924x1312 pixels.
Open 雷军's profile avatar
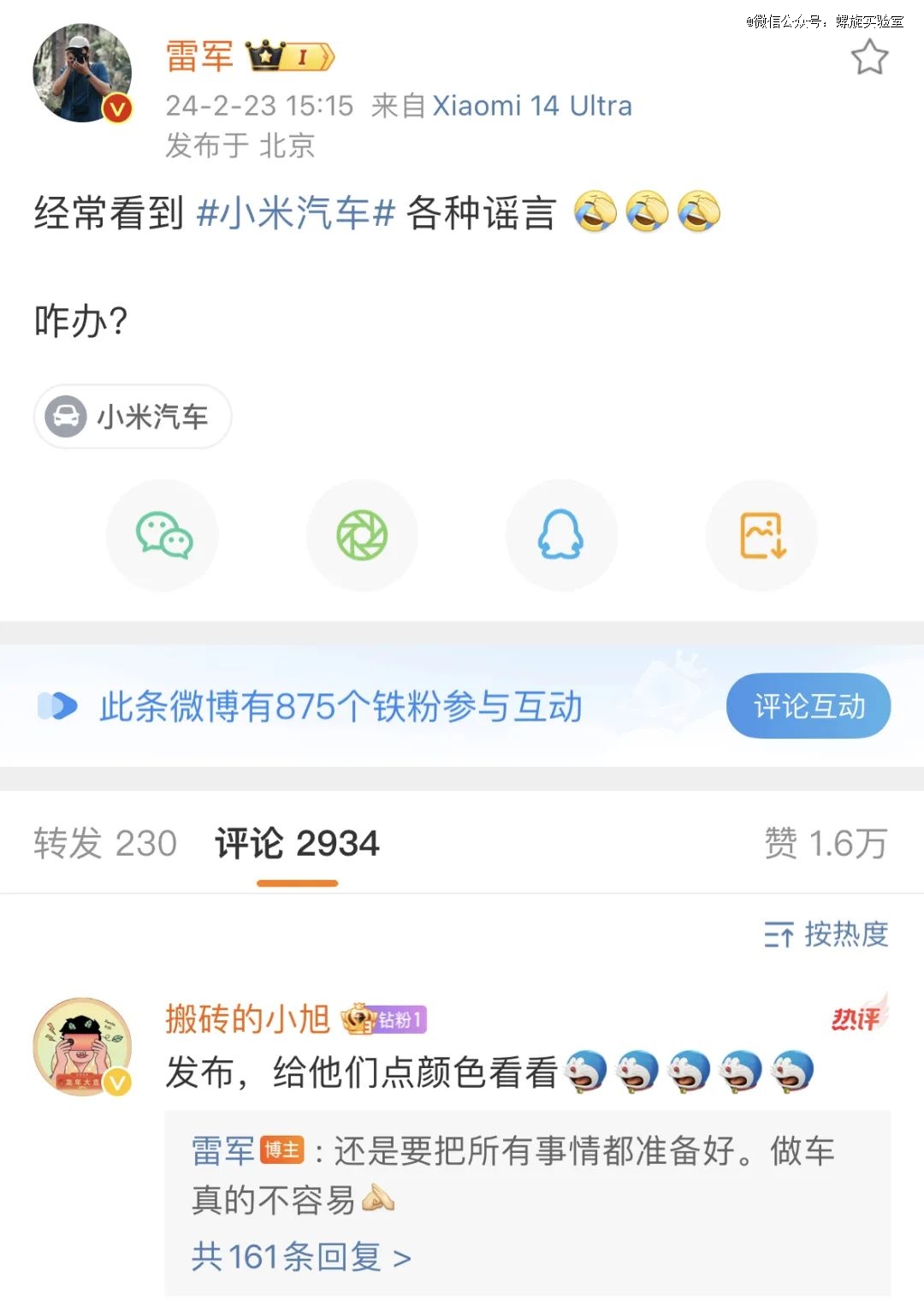coord(82,74)
